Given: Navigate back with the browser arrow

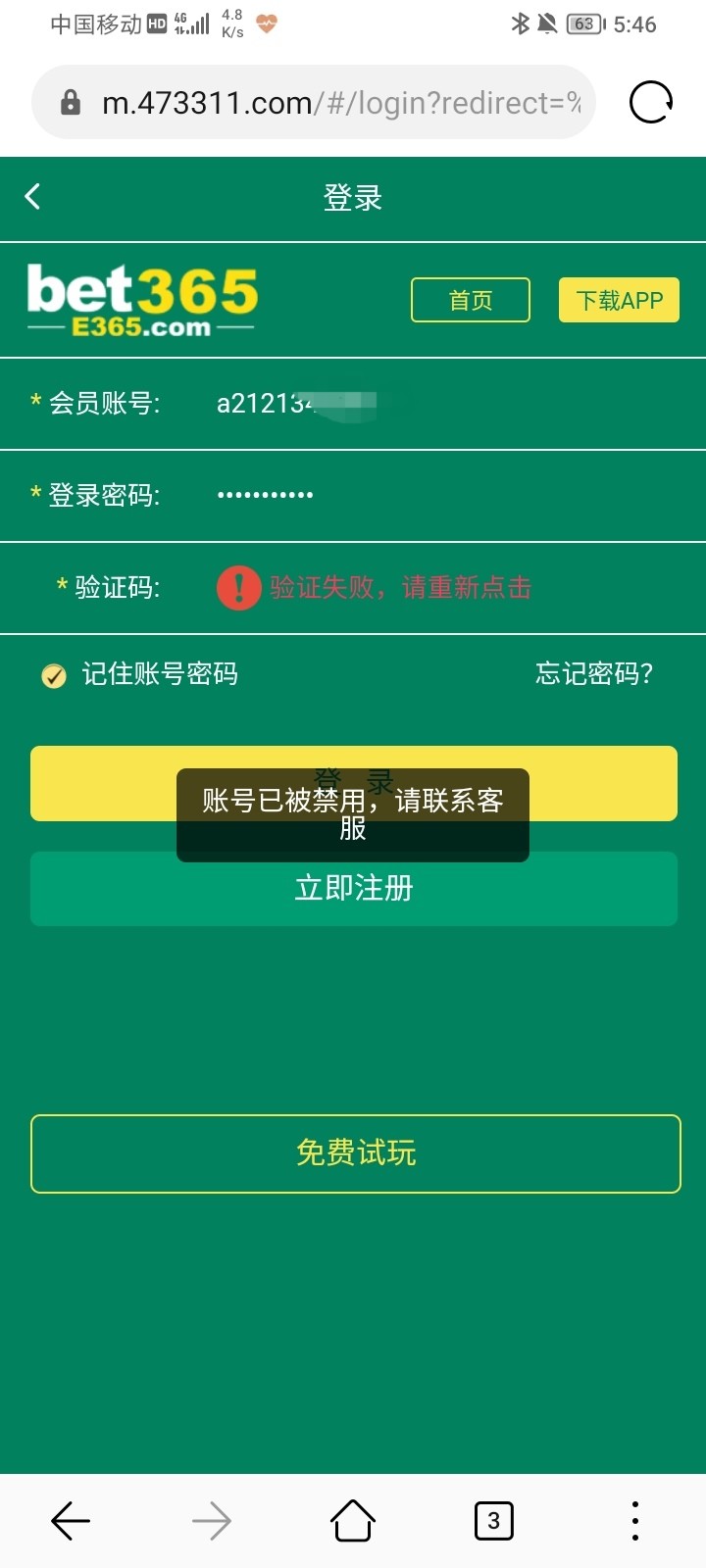Looking at the screenshot, I should 71,1521.
